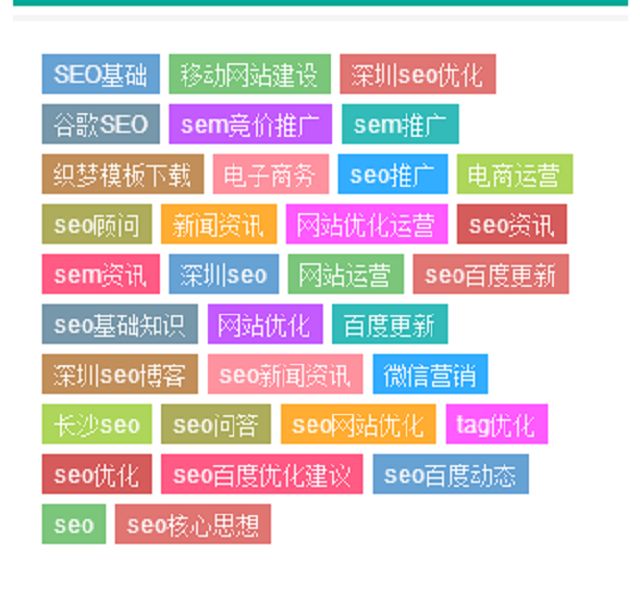Open the SEO基础 tag
This screenshot has height=602, width=640.
(x=100, y=74)
